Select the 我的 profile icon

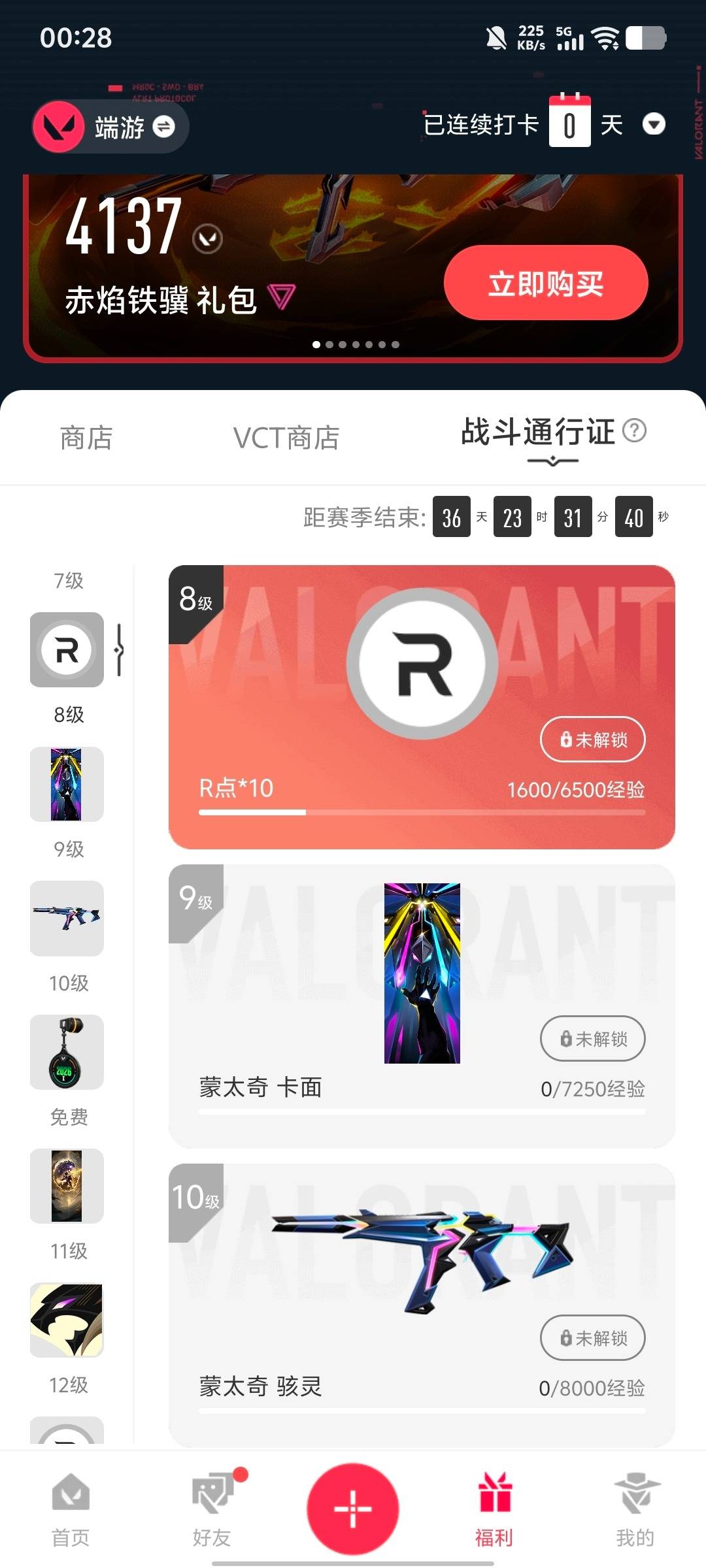tap(635, 1496)
